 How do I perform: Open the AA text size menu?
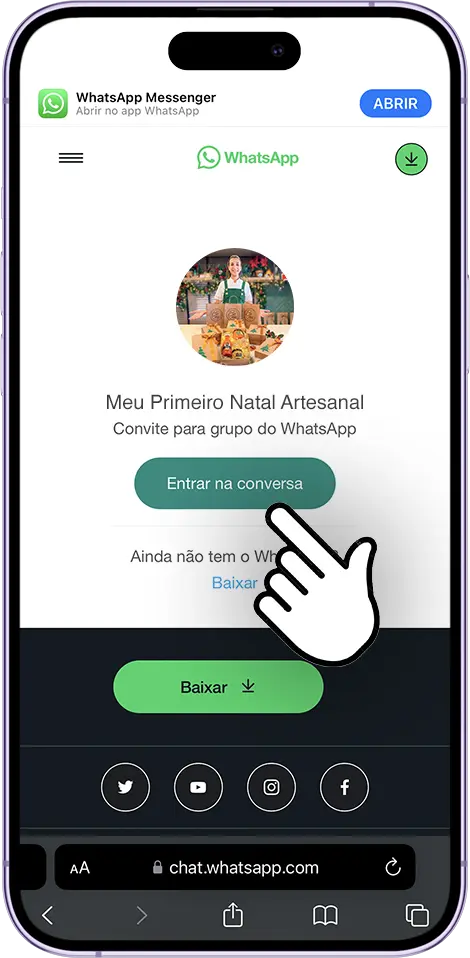click(79, 868)
